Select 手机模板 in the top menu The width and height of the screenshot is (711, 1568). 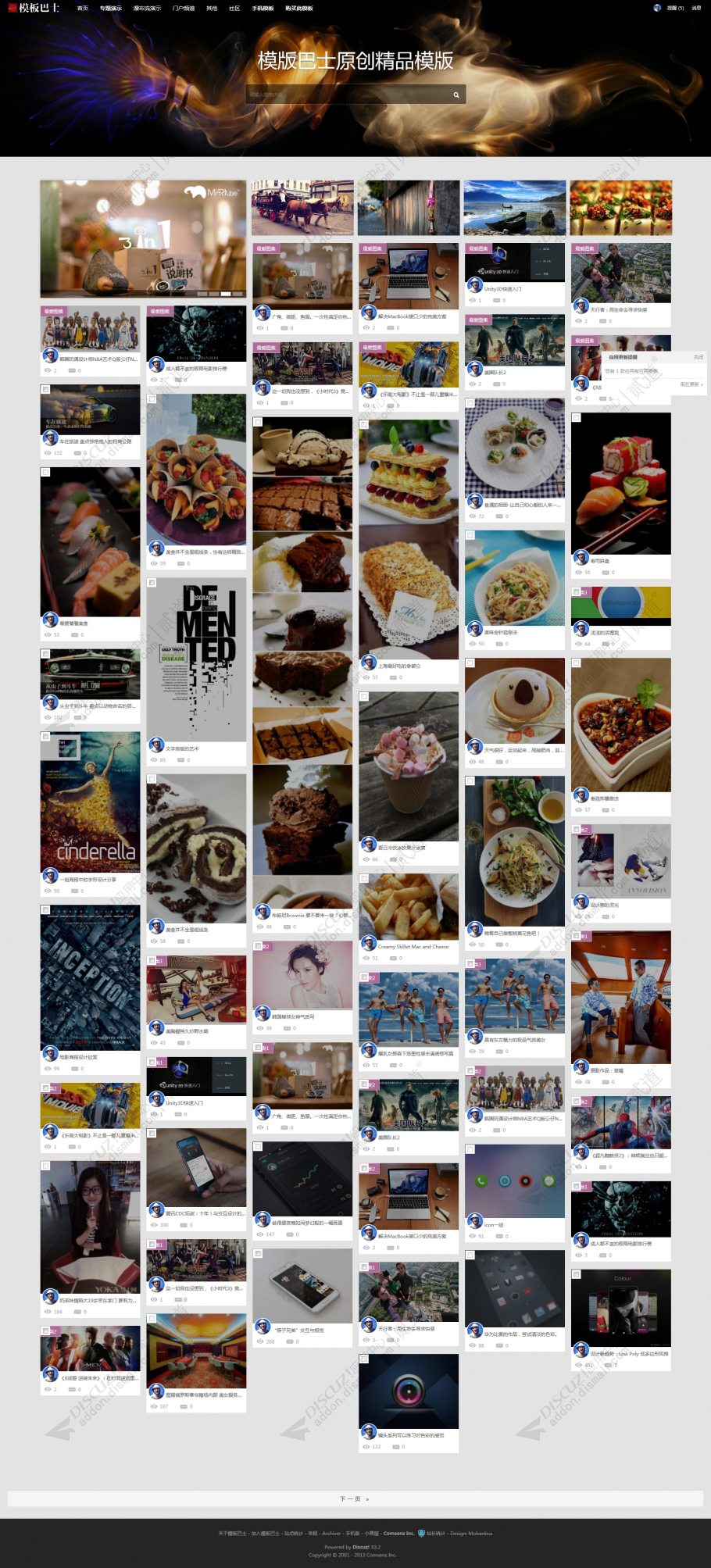(263, 8)
